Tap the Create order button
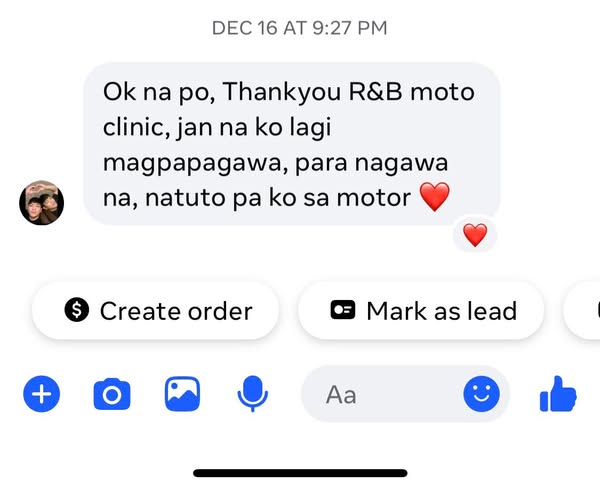The image size is (600, 490). click(x=157, y=311)
